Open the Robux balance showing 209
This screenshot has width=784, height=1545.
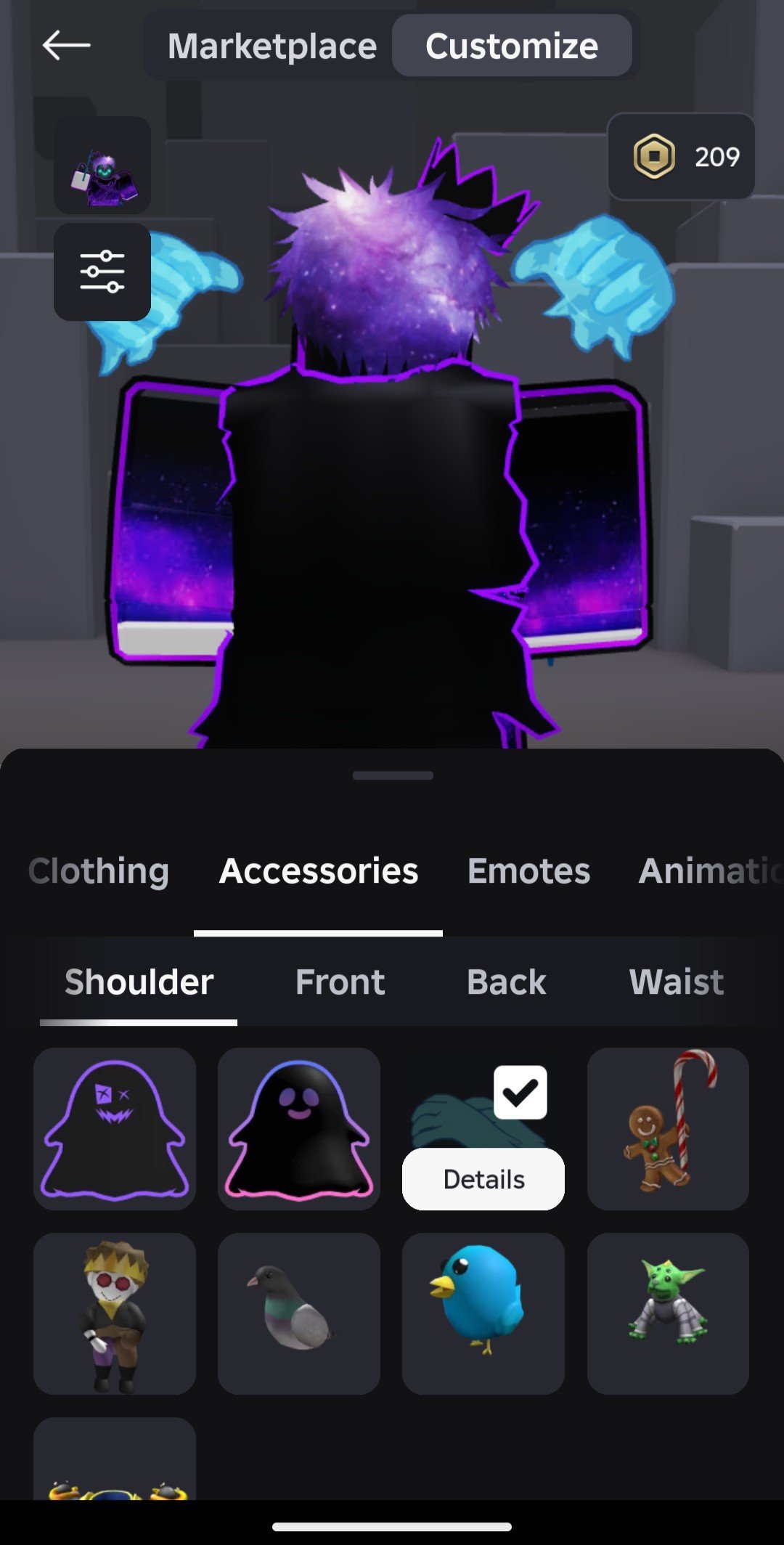681,157
